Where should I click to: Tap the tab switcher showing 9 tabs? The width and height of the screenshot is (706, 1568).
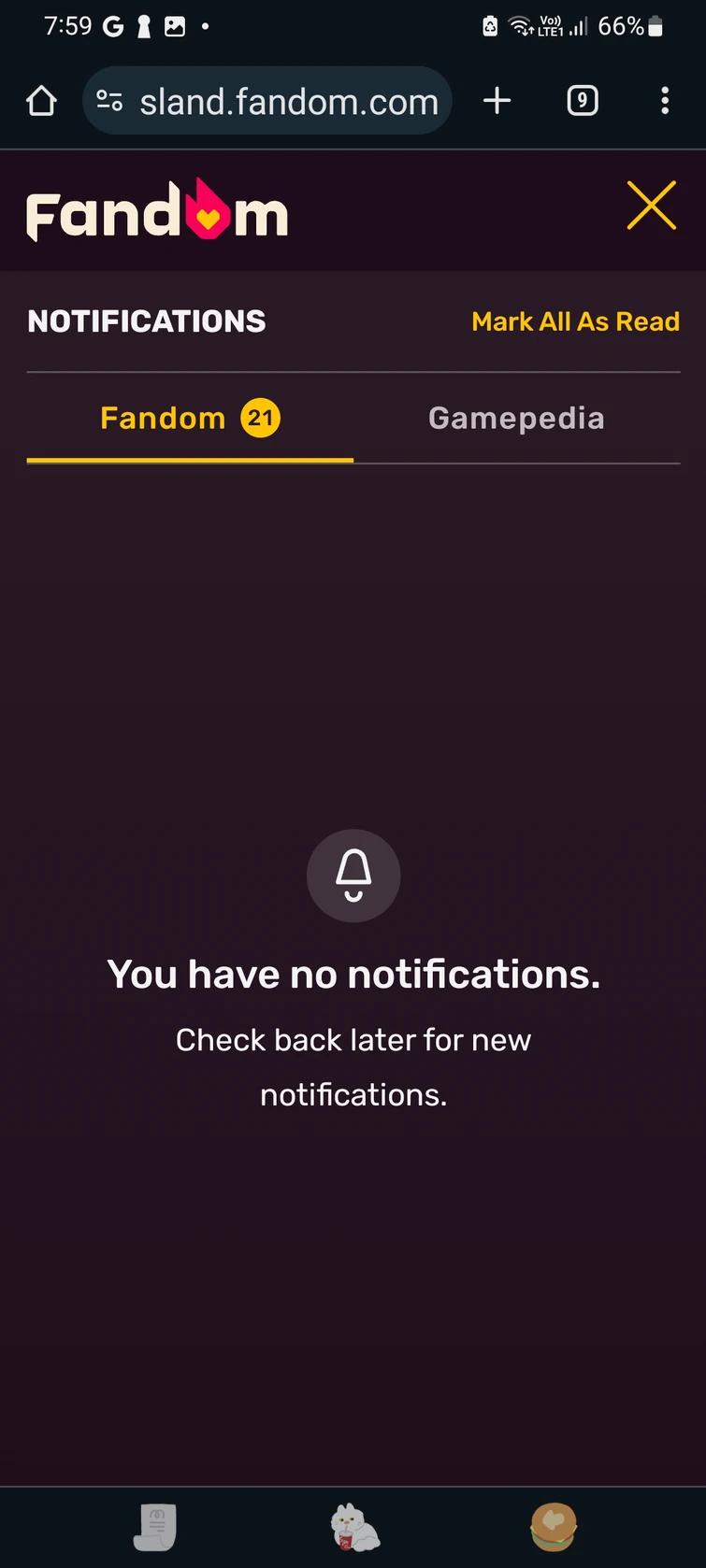pos(582,100)
